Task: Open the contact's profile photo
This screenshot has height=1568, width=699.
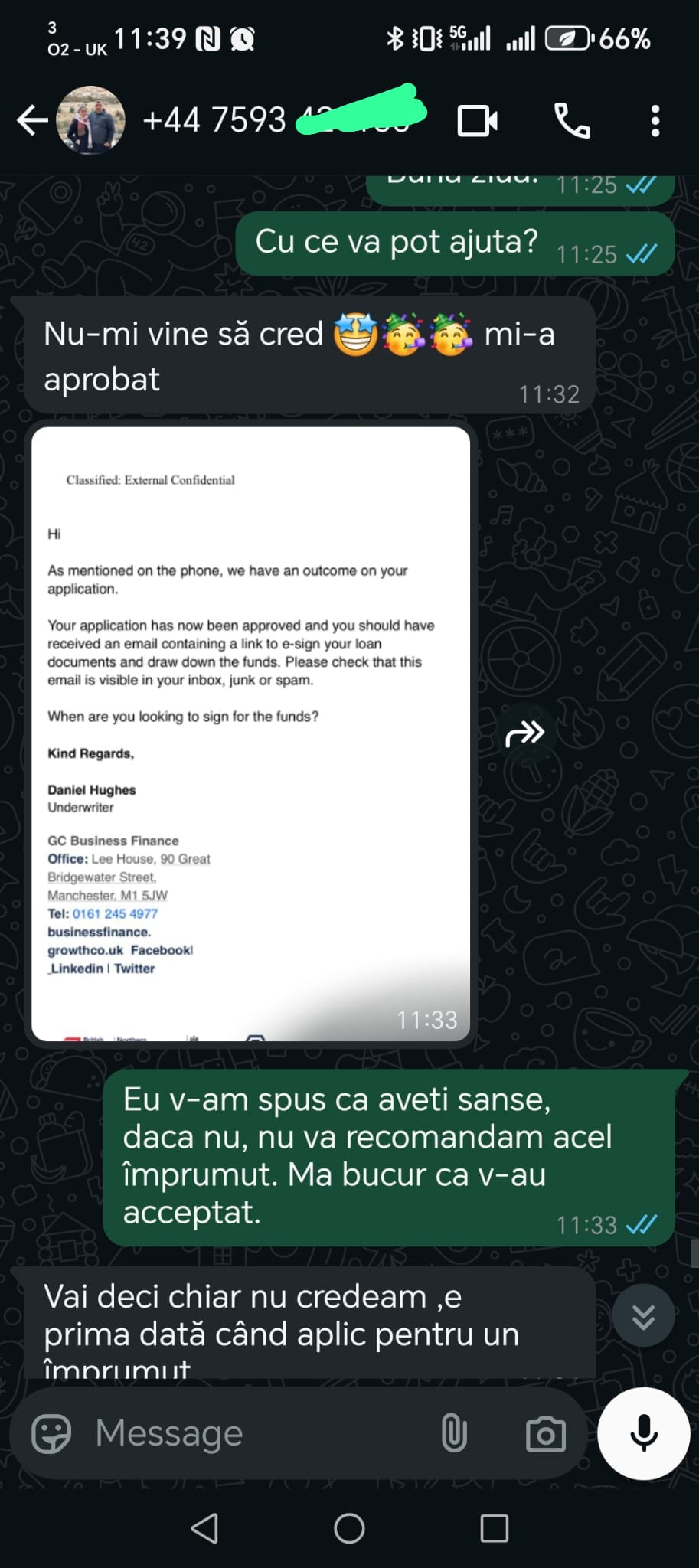Action: (x=91, y=120)
